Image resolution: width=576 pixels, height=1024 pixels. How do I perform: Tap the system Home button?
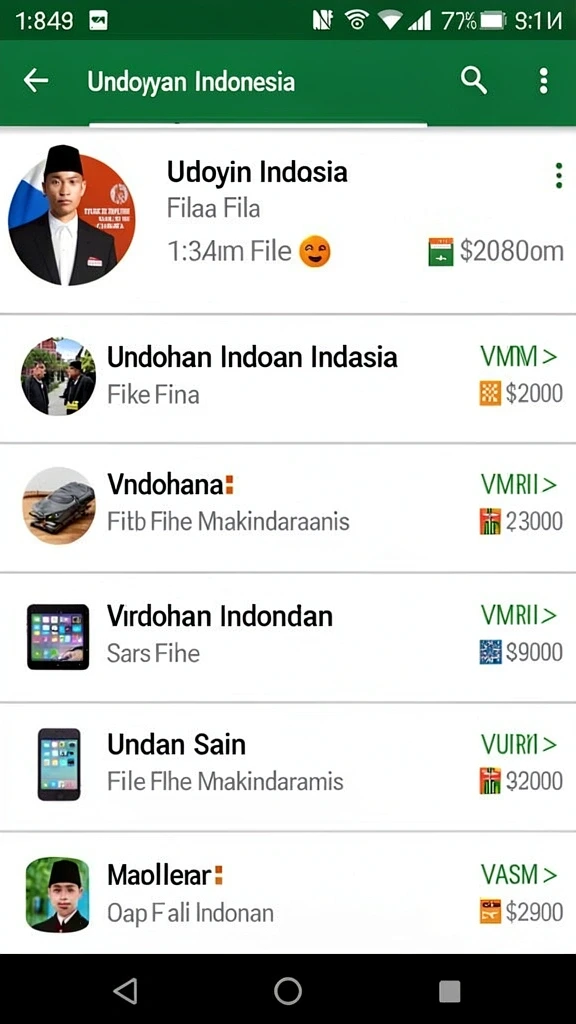coord(287,991)
